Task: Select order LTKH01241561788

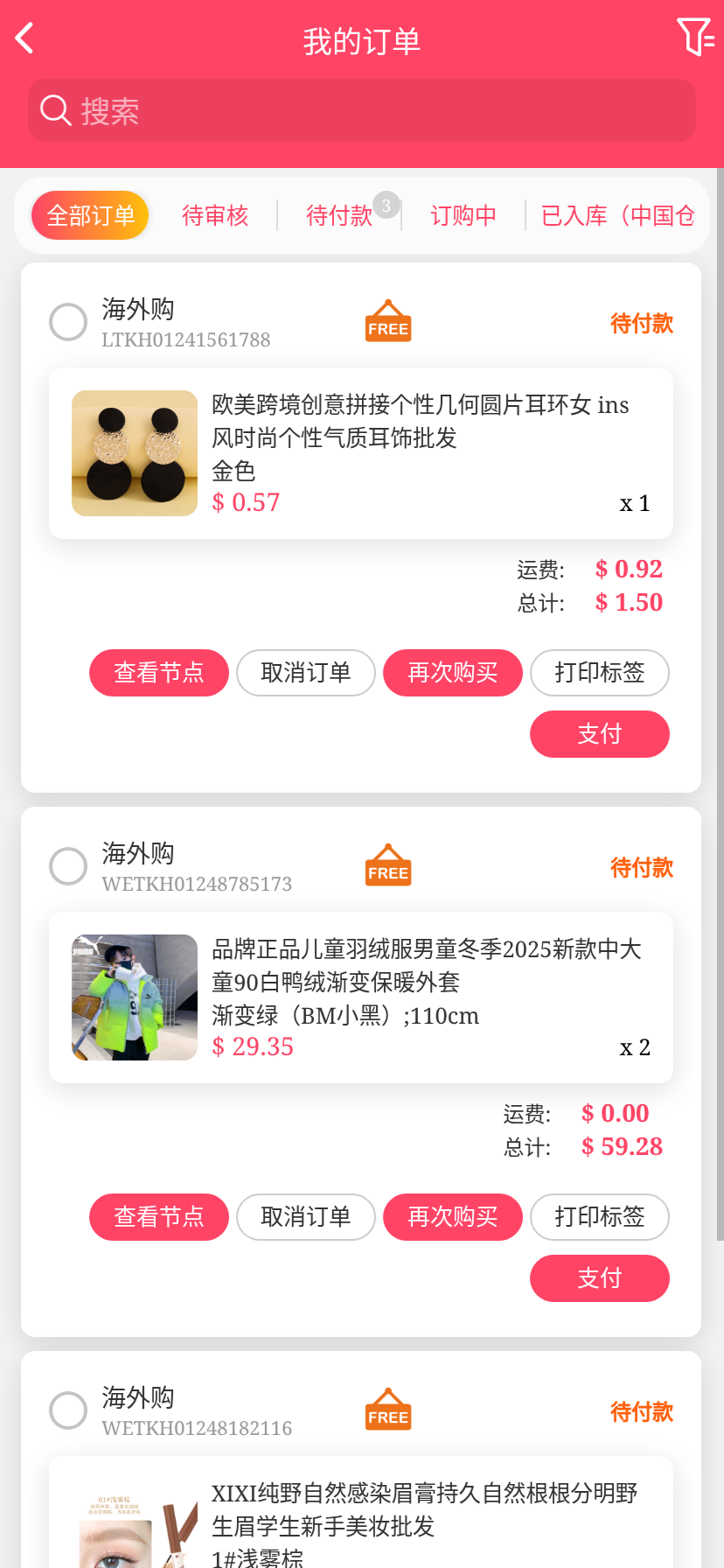Action: tap(68, 322)
